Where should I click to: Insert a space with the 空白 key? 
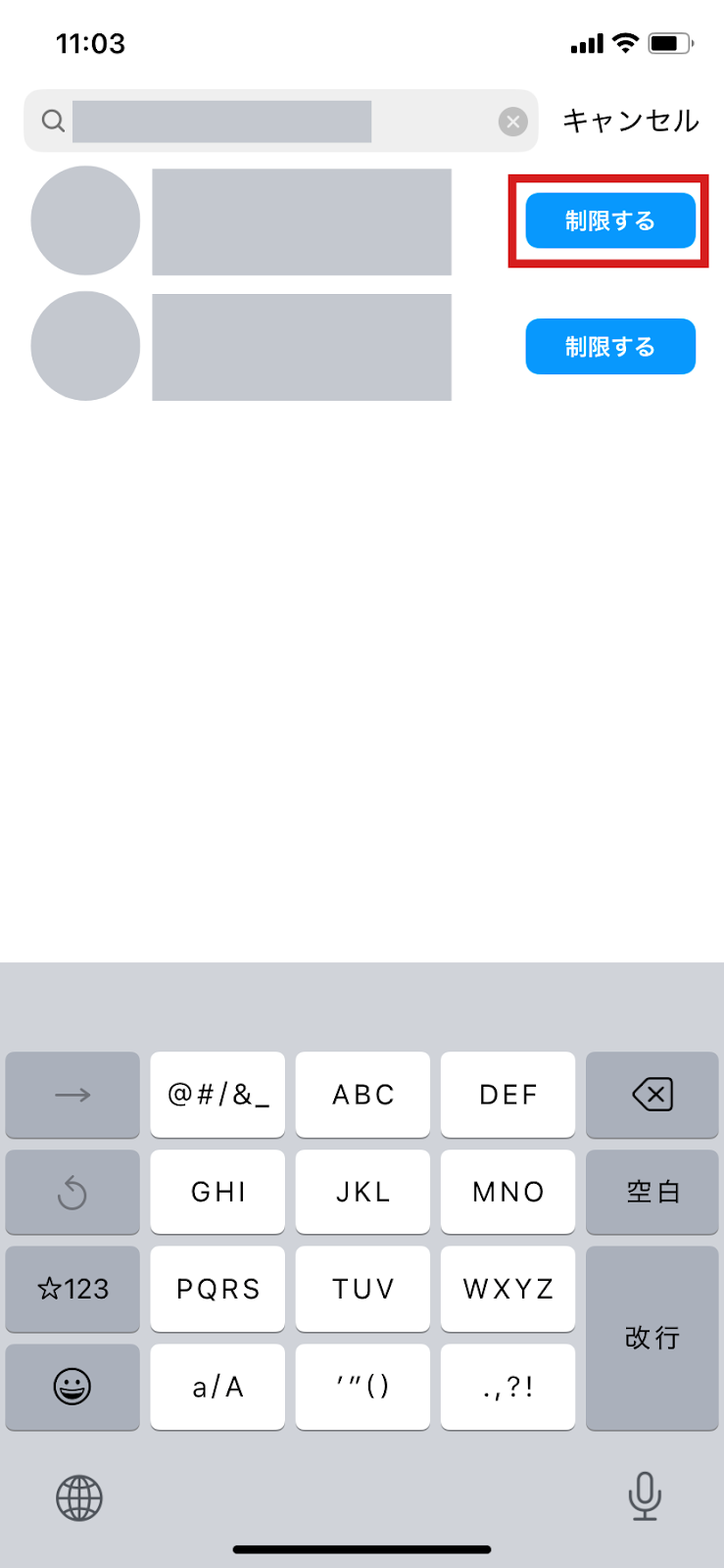652,1192
